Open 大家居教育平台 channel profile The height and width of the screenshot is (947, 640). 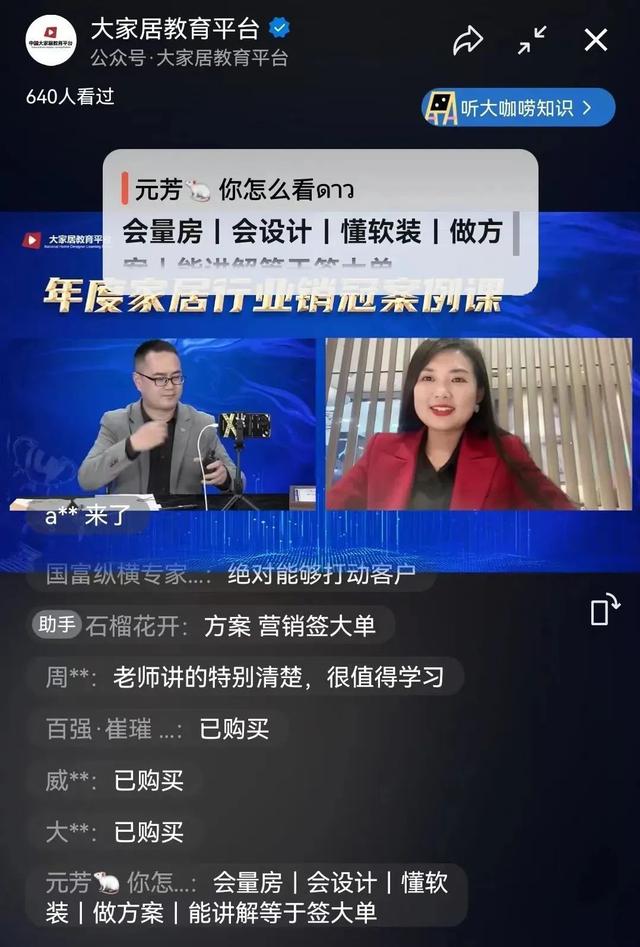pyautogui.click(x=51, y=40)
